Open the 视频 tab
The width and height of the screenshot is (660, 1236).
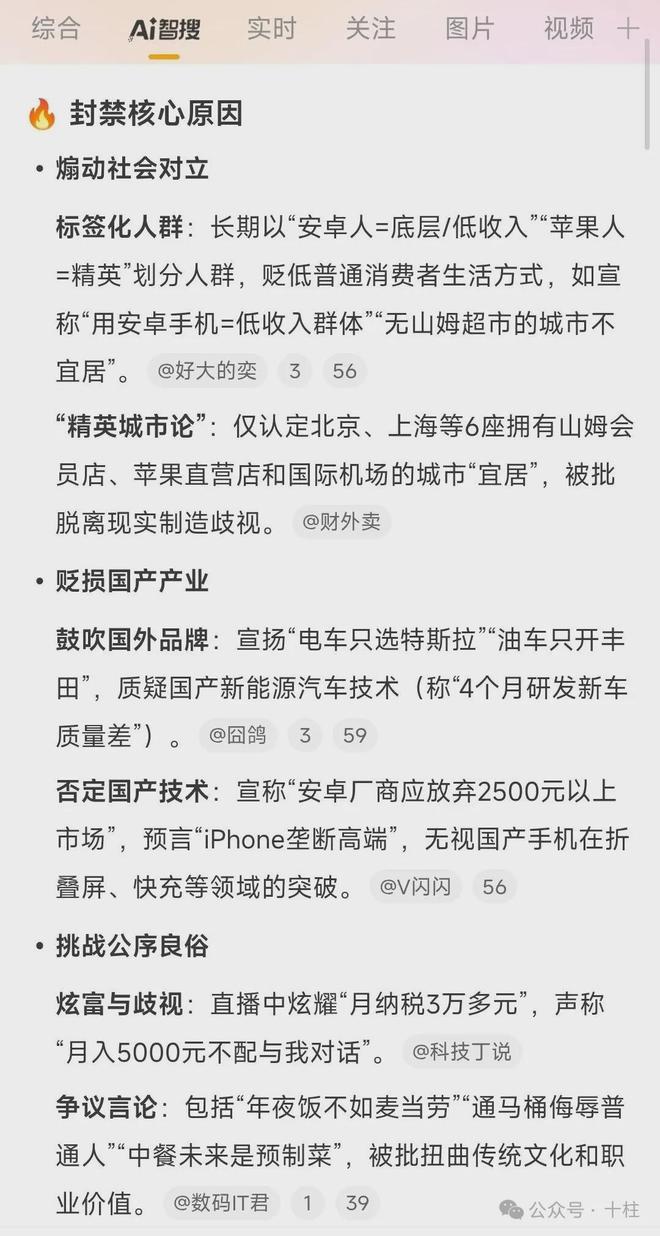568,29
